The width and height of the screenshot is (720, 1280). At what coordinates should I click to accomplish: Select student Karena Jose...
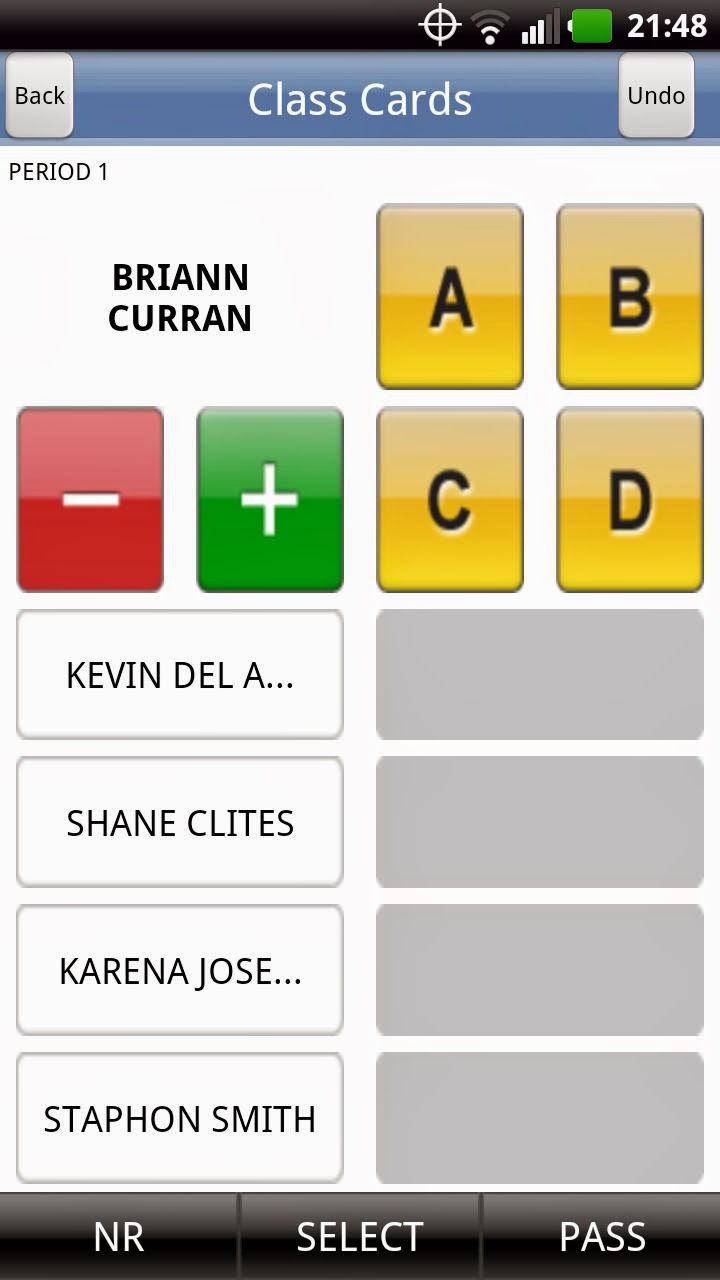180,970
